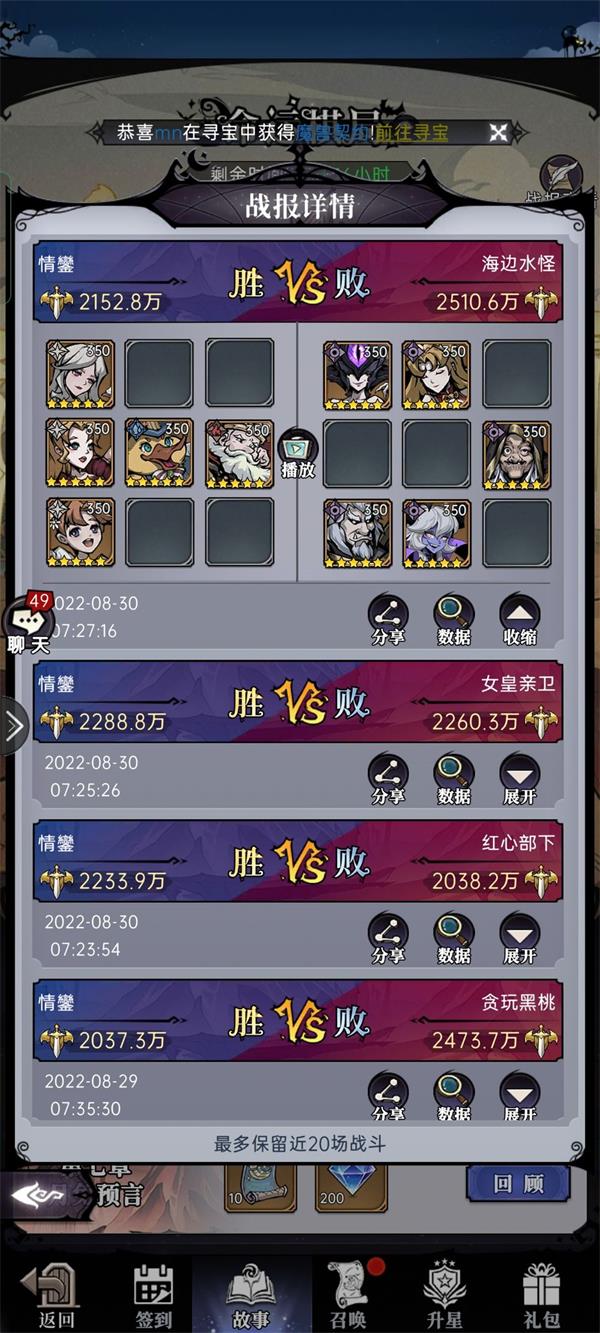Share the battle against 海边水怪
Viewport: 600px width, 1333px height.
click(x=388, y=618)
